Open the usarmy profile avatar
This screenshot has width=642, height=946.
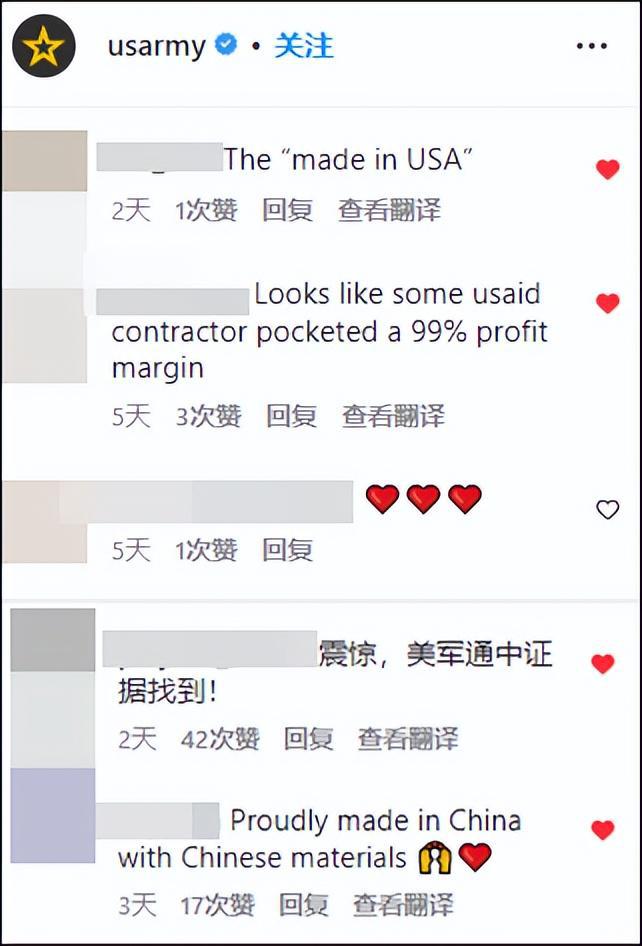[x=43, y=46]
